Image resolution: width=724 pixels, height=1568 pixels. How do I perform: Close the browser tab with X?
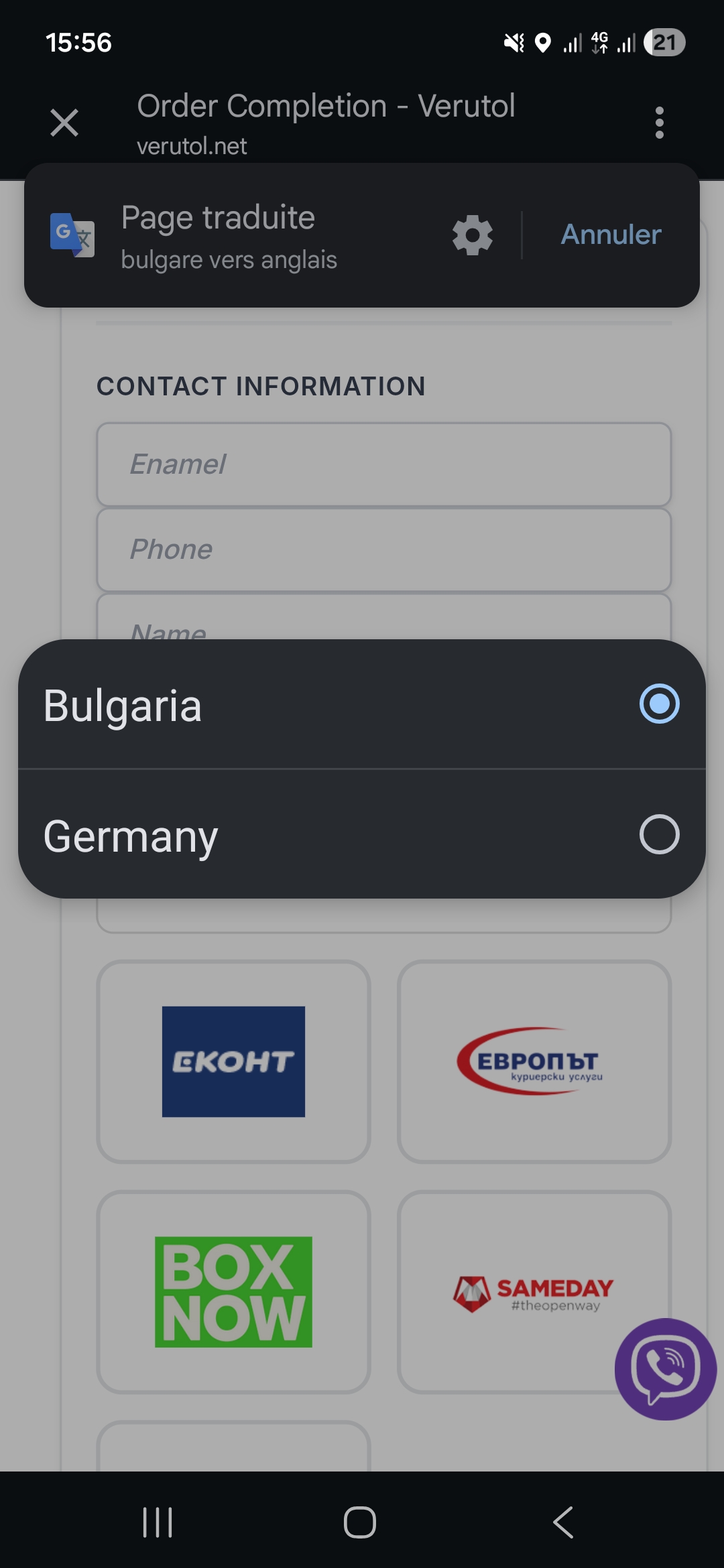(x=64, y=123)
